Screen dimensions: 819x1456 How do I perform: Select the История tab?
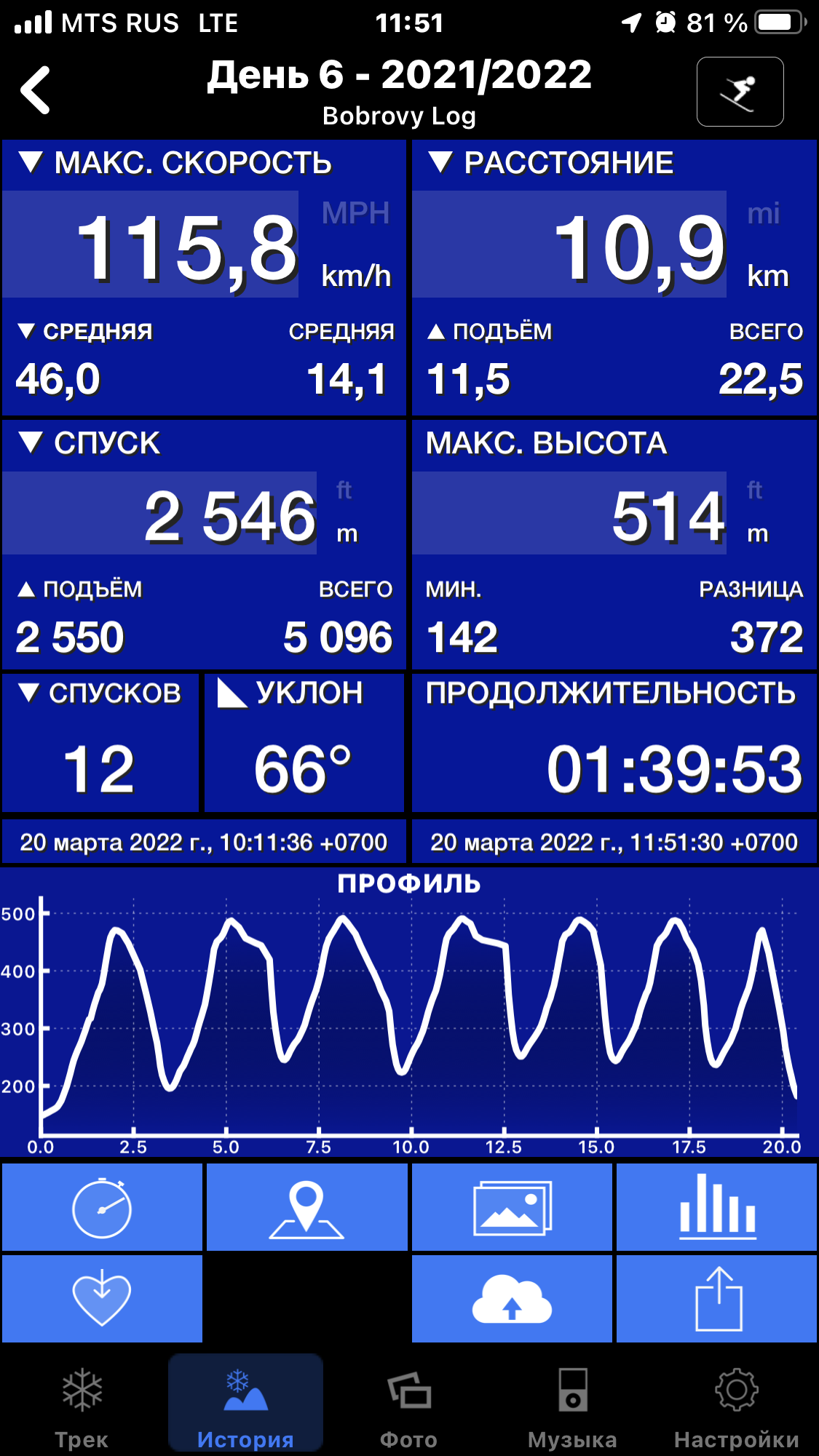coord(245,1406)
